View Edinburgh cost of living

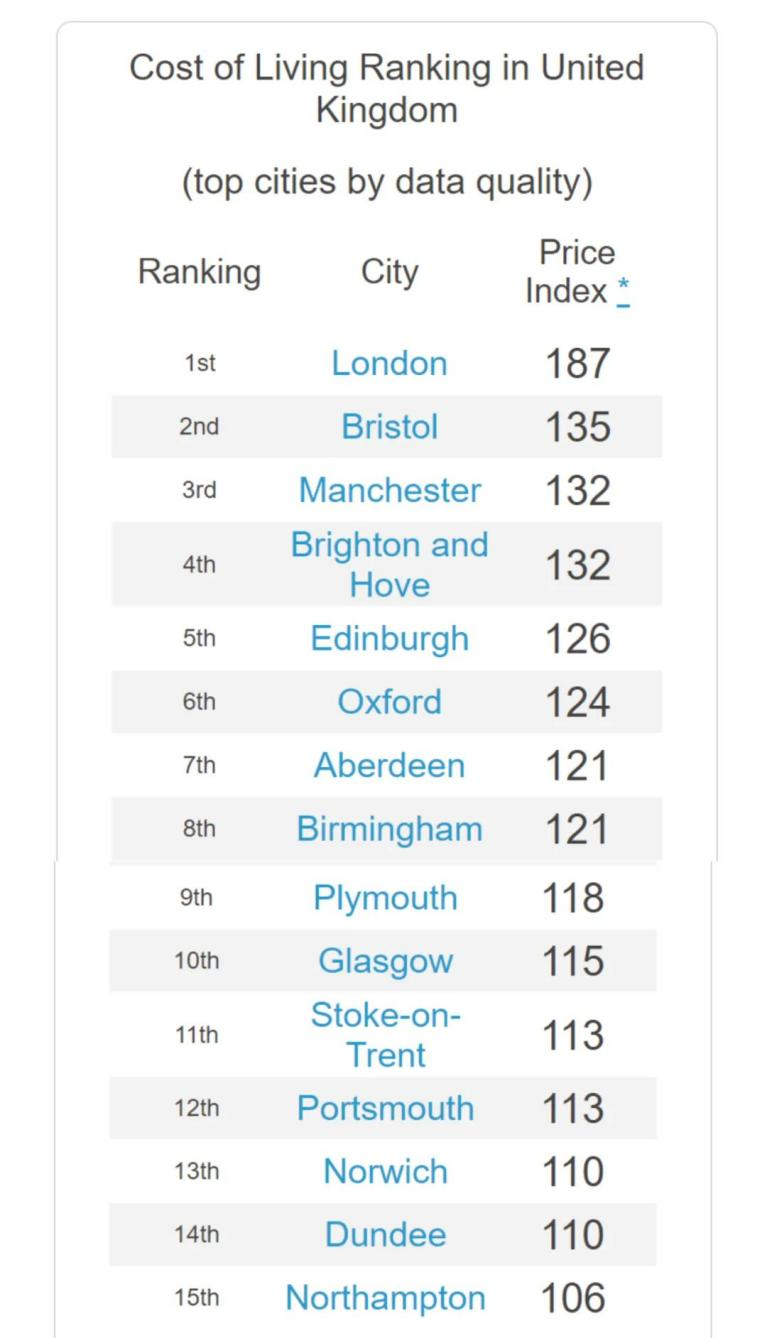tap(389, 638)
